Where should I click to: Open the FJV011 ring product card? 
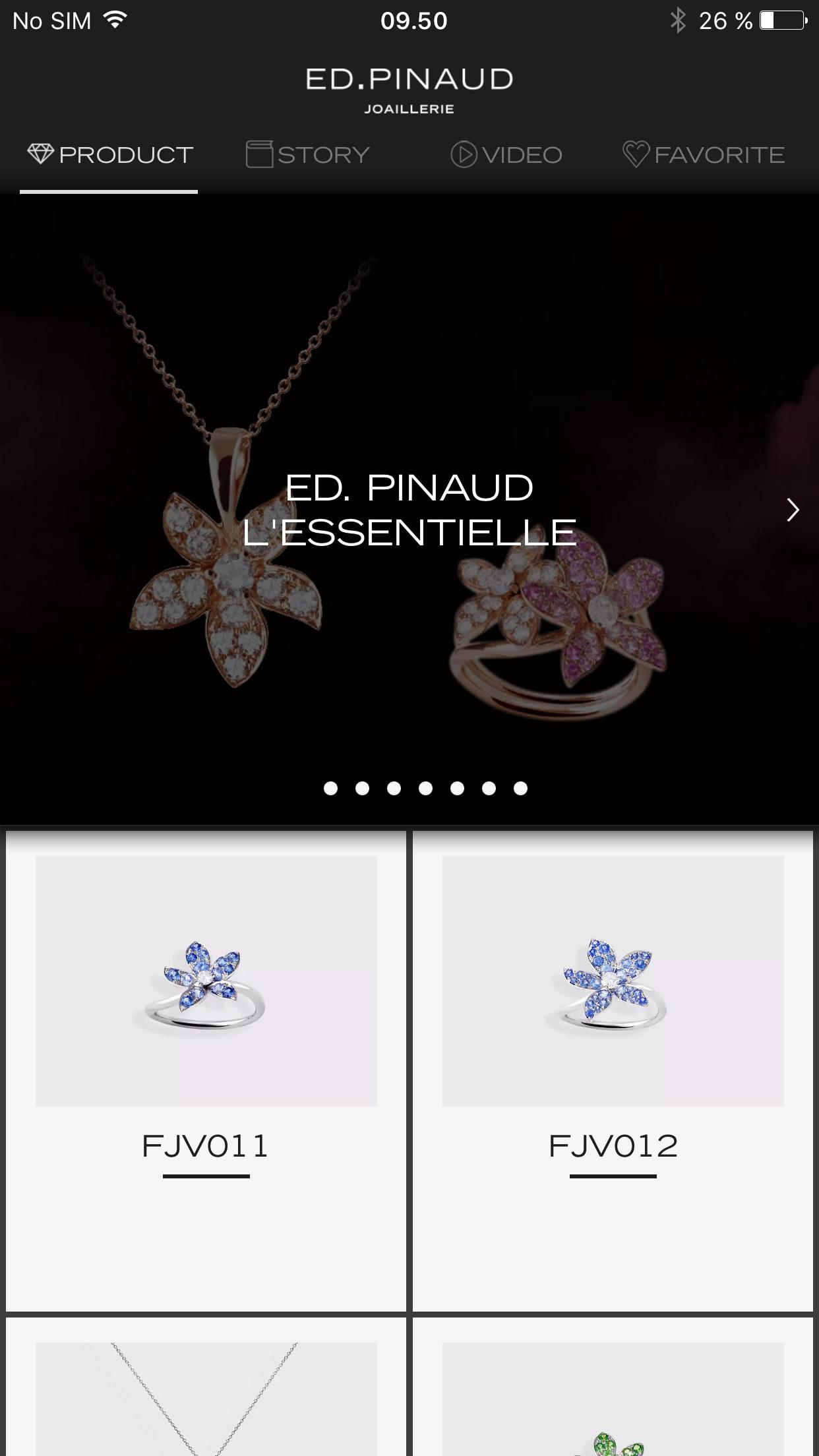206,1072
